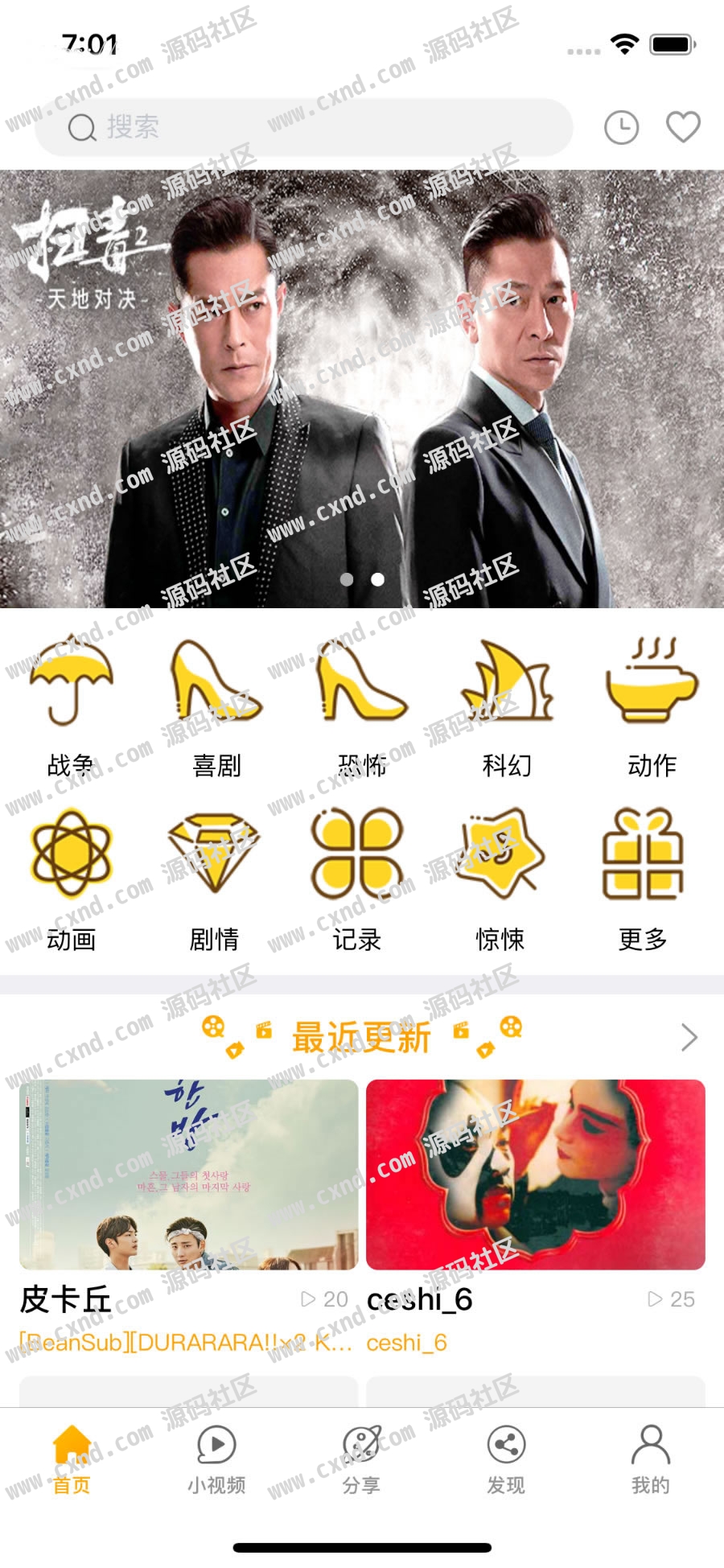Image resolution: width=724 pixels, height=1568 pixels.
Task: Open favorites heart icon
Action: 683,127
